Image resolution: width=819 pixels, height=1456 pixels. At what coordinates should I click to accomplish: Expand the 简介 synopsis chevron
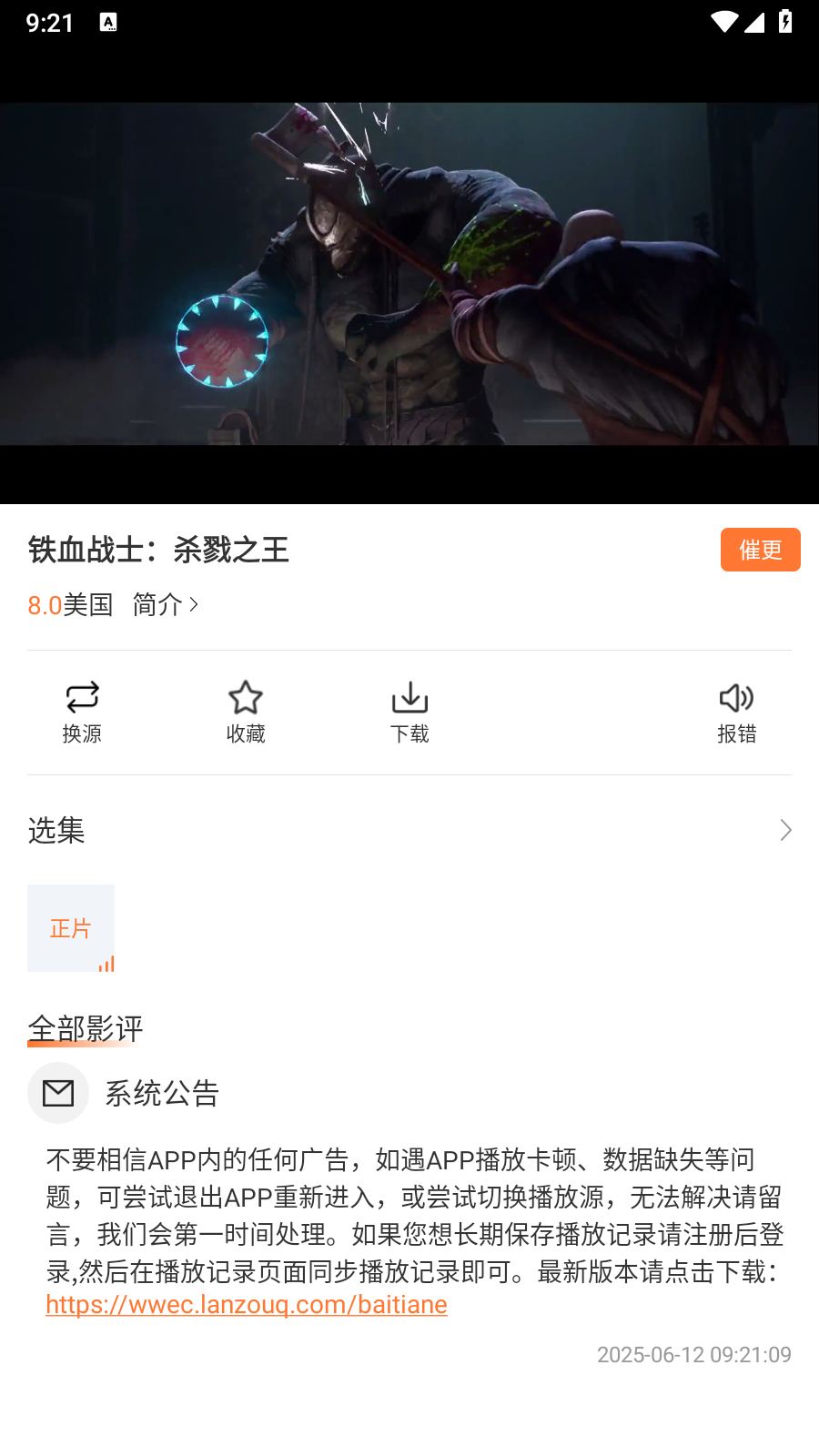pos(167,605)
